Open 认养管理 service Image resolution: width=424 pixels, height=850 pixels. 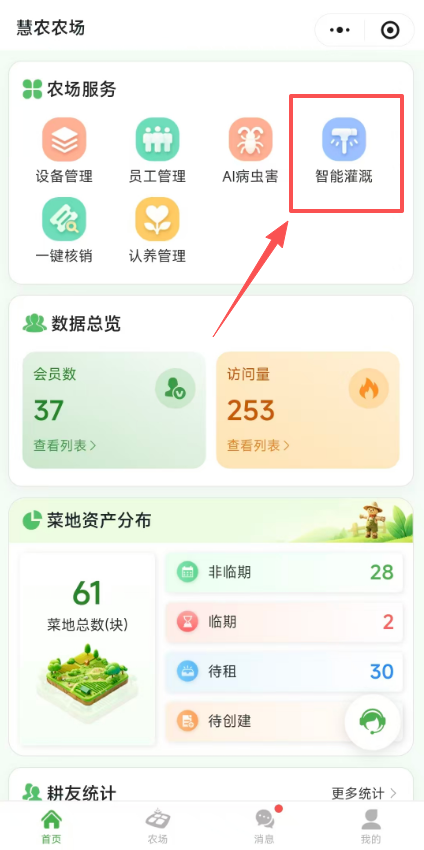(x=157, y=230)
